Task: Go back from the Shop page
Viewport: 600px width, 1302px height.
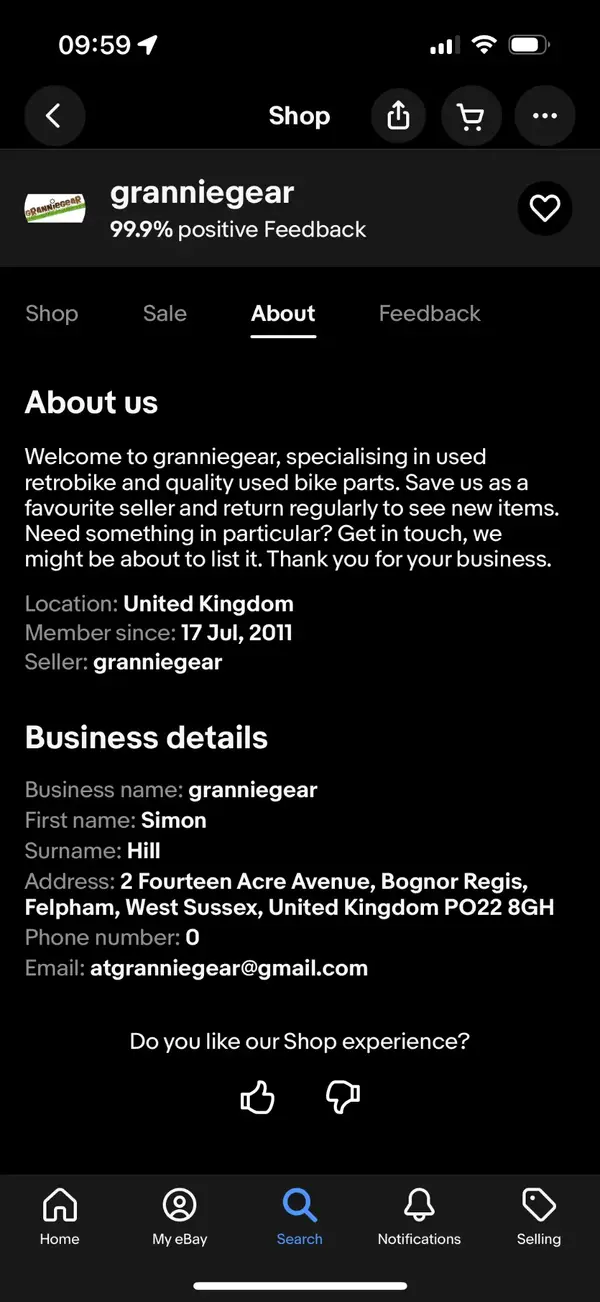Action: click(54, 116)
